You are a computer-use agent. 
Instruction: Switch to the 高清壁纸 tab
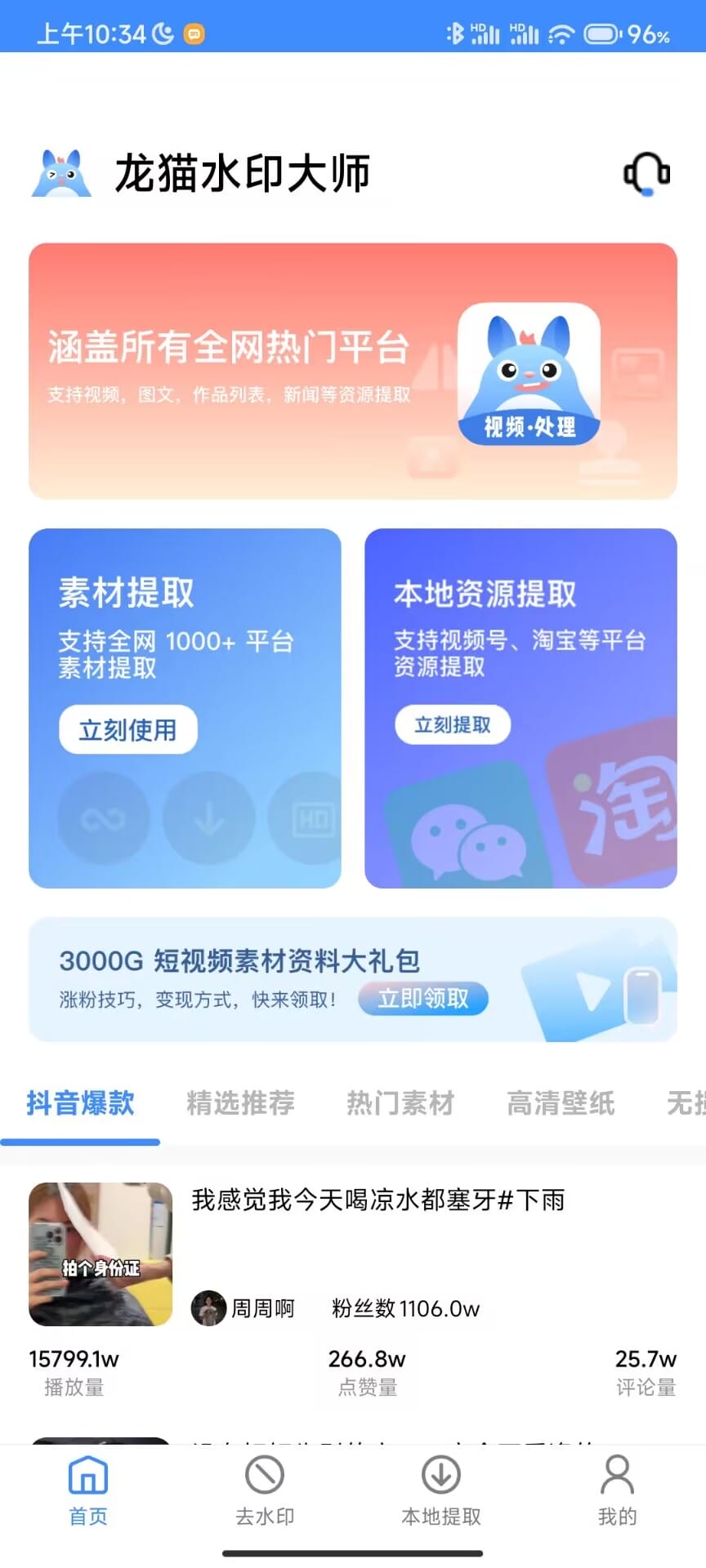[x=561, y=1103]
